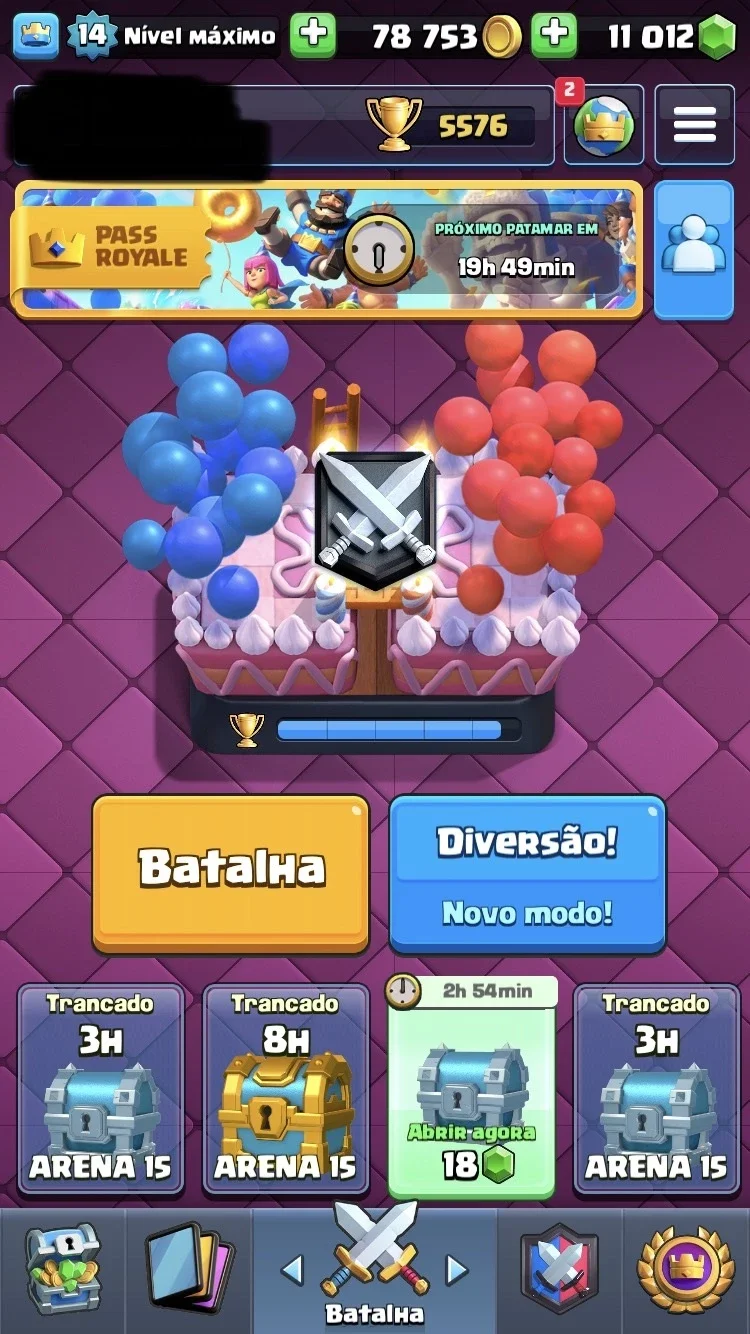The height and width of the screenshot is (1334, 750).
Task: Start a match with the Batalha button
Action: [x=231, y=872]
